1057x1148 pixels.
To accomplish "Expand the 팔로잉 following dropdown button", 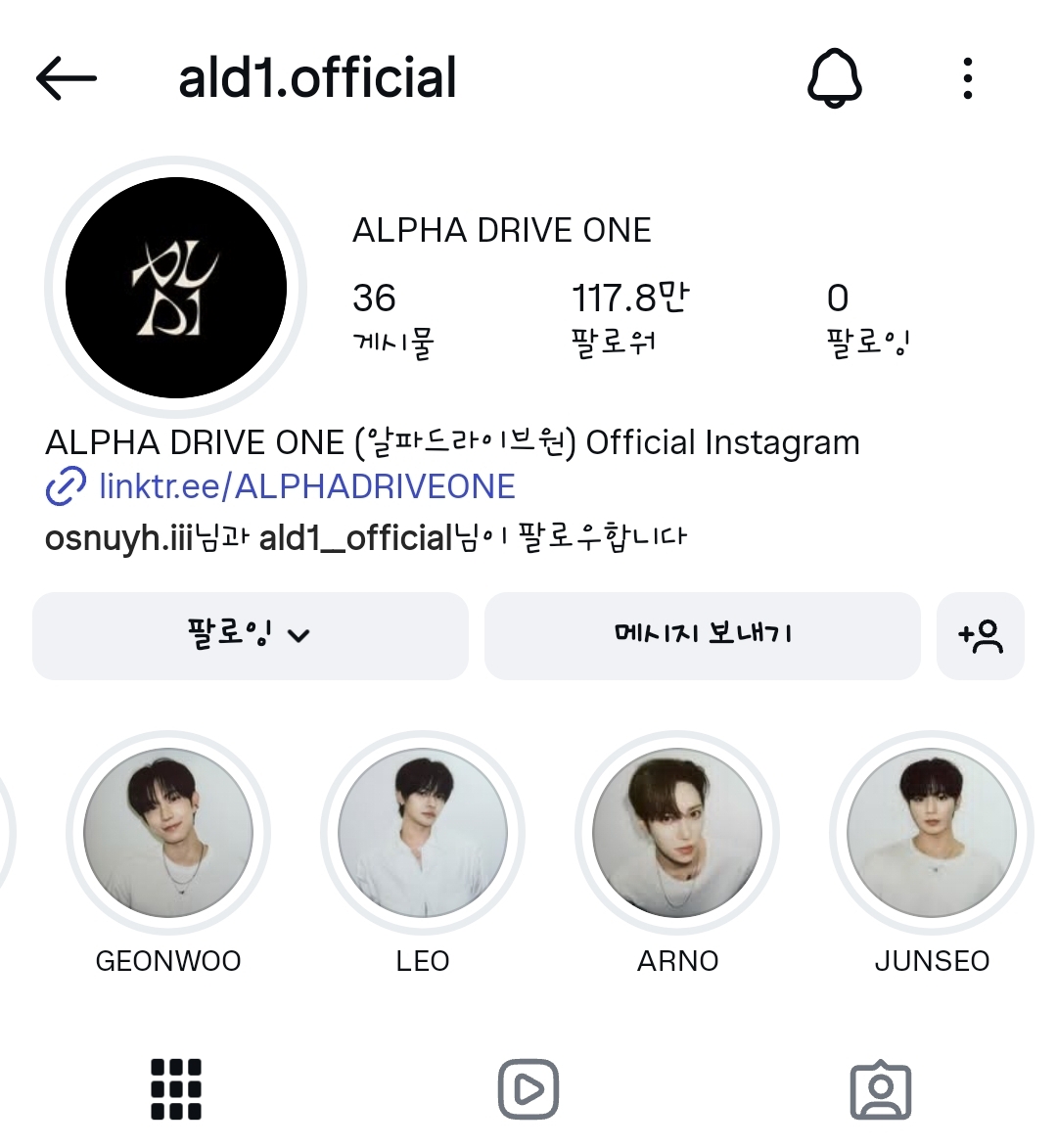I will [x=250, y=635].
